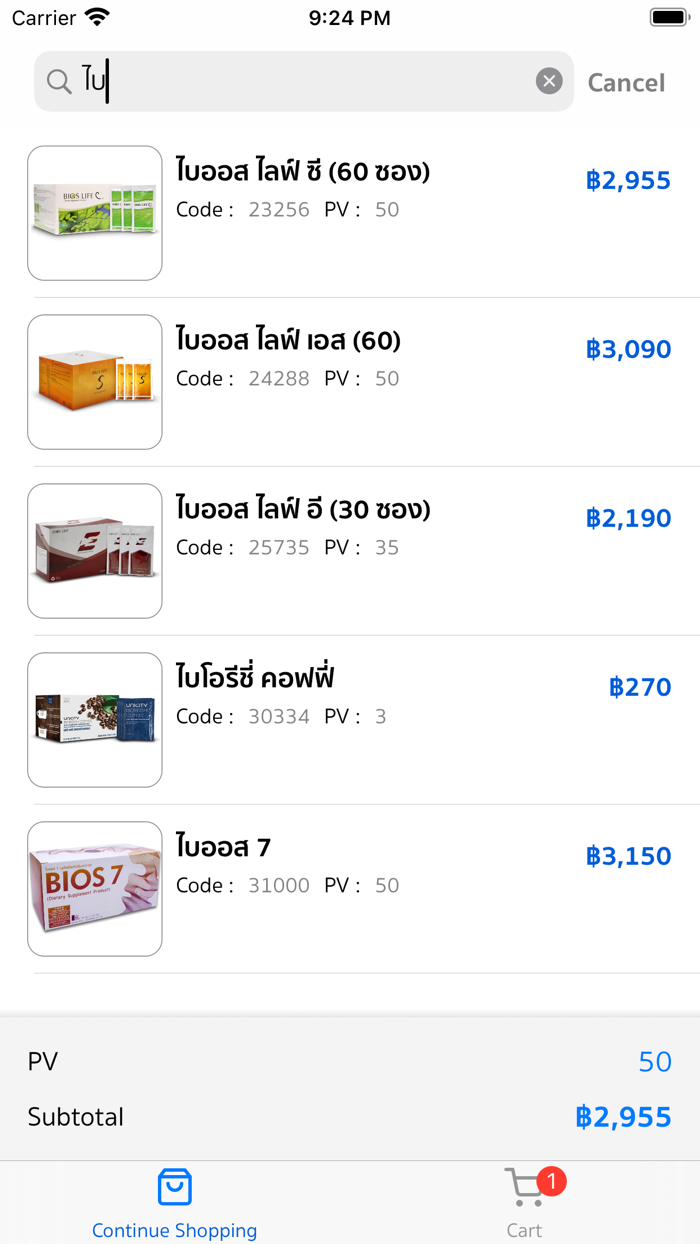Select the ไบออส 7 product
The width and height of the screenshot is (700, 1244).
pos(350,888)
